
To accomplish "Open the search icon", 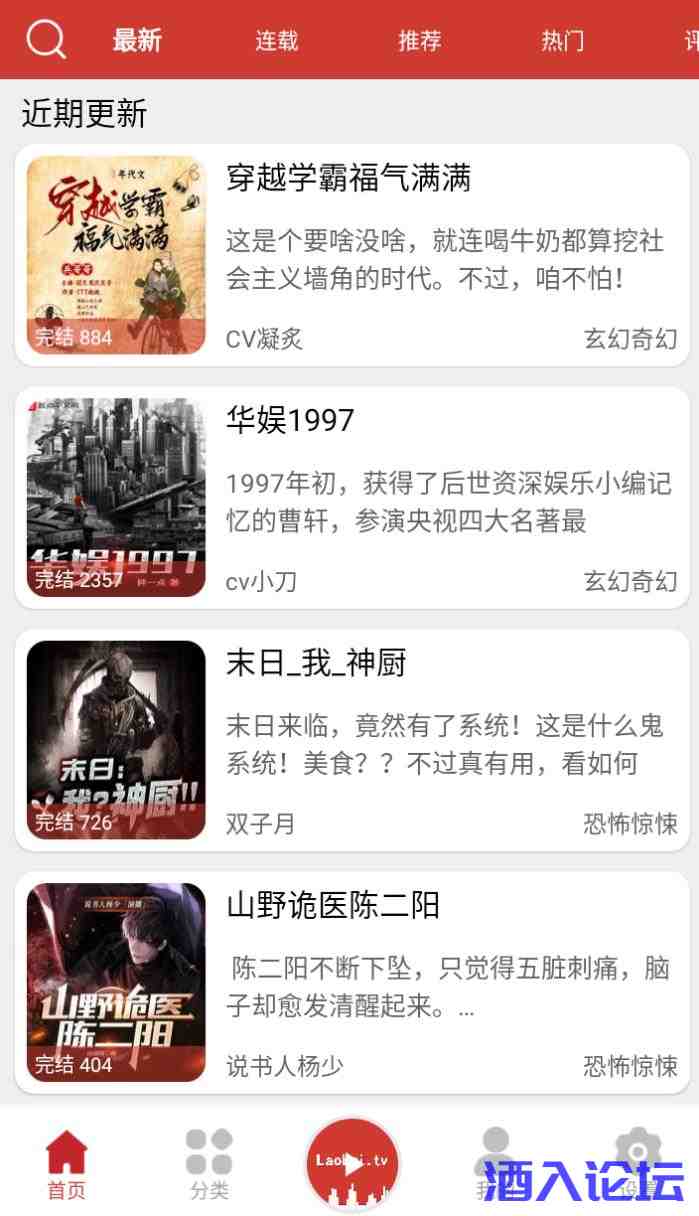I will (x=45, y=40).
